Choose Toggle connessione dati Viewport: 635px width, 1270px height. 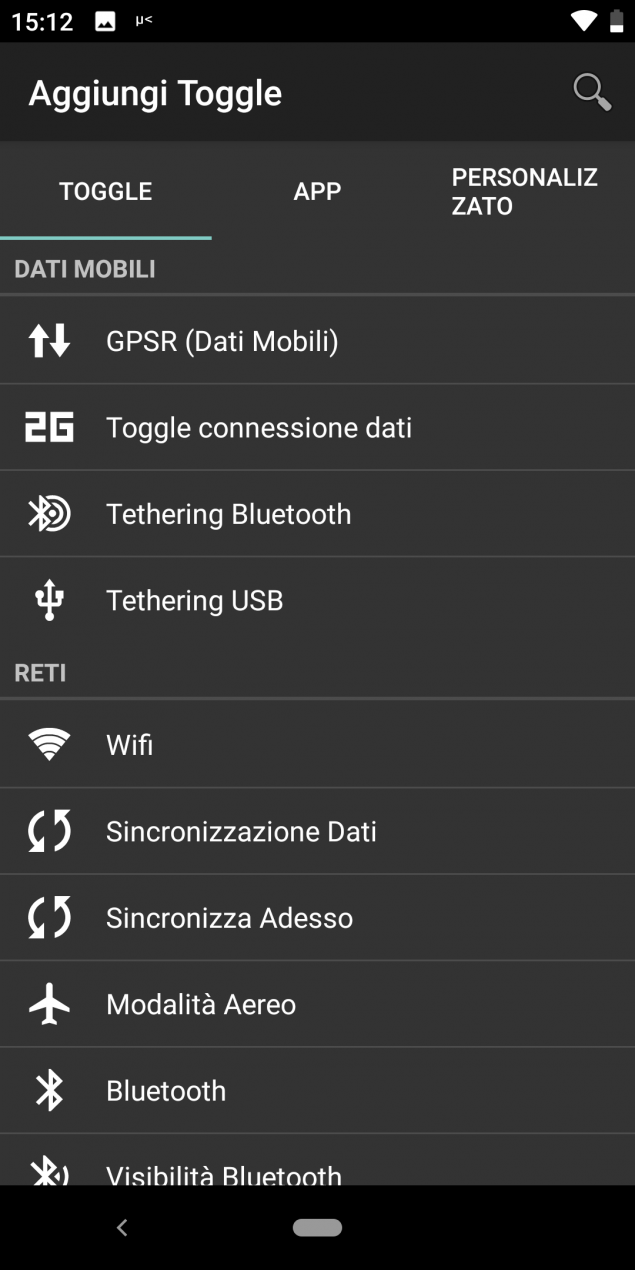[x=317, y=427]
